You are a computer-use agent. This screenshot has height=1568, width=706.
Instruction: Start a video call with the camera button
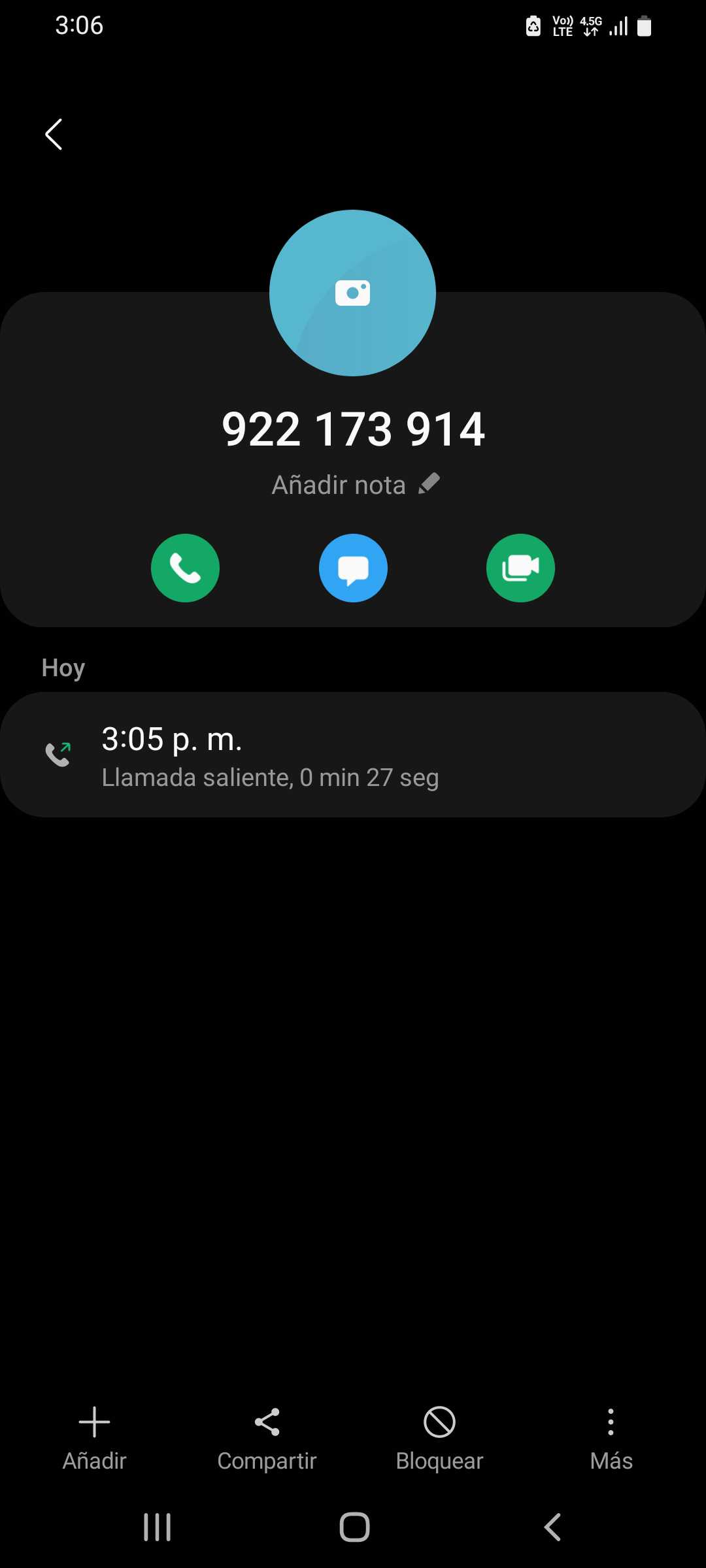tap(520, 568)
